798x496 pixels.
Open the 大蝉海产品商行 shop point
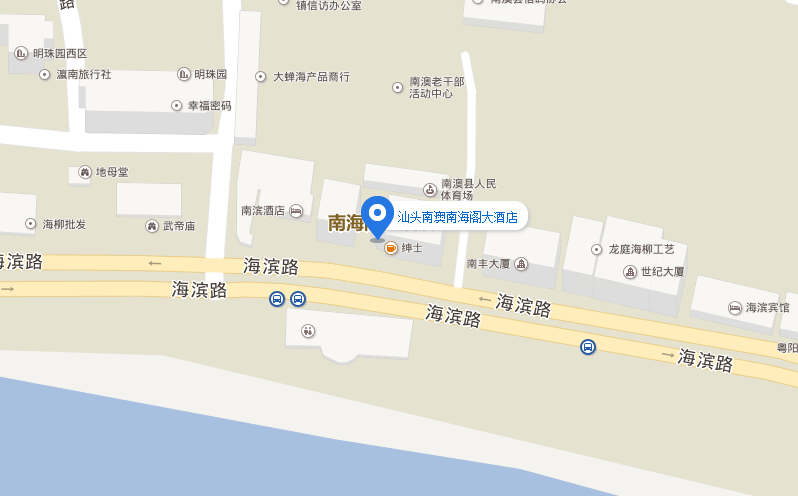(x=261, y=76)
